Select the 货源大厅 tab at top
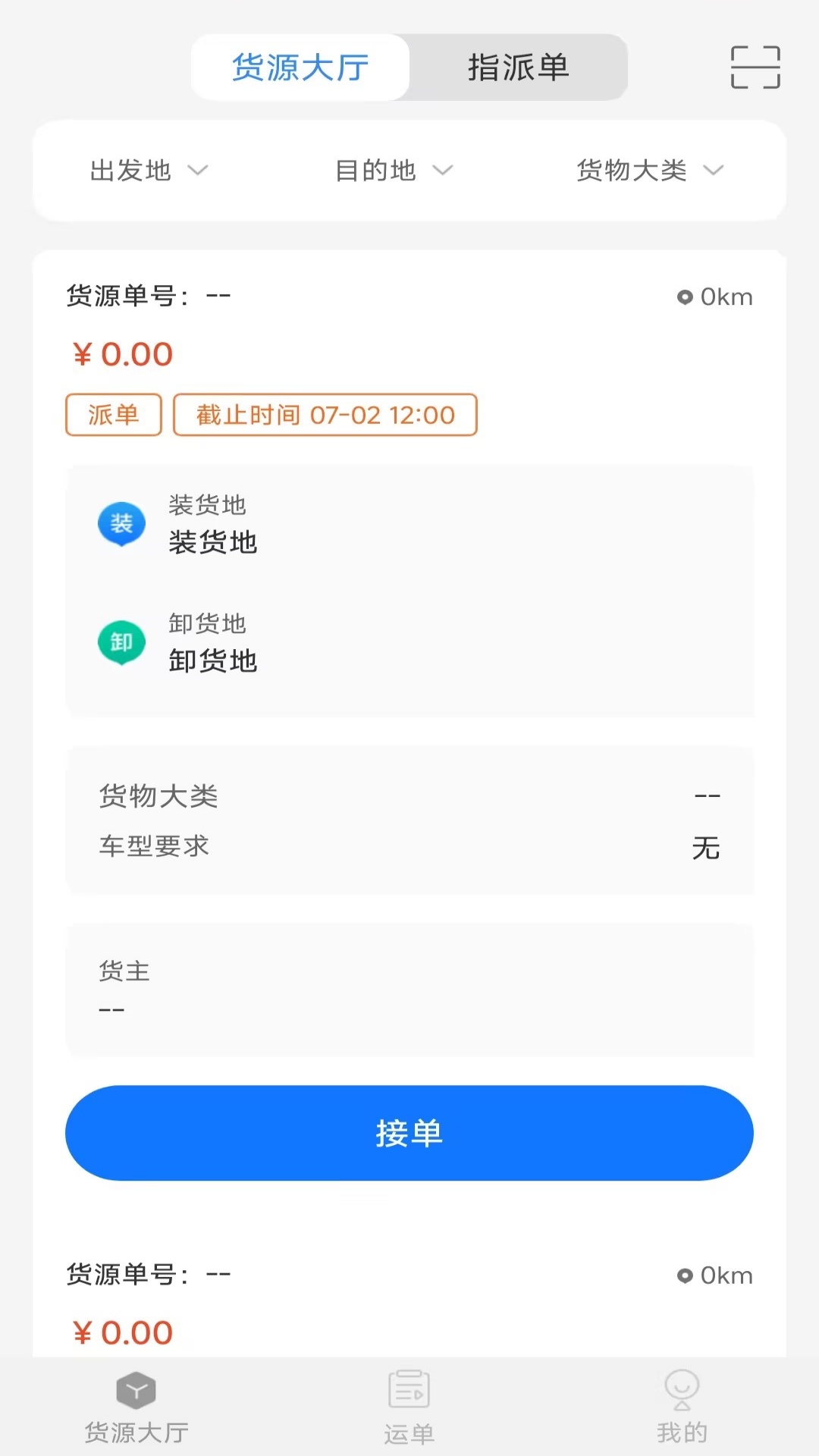819x1456 pixels. [x=300, y=67]
